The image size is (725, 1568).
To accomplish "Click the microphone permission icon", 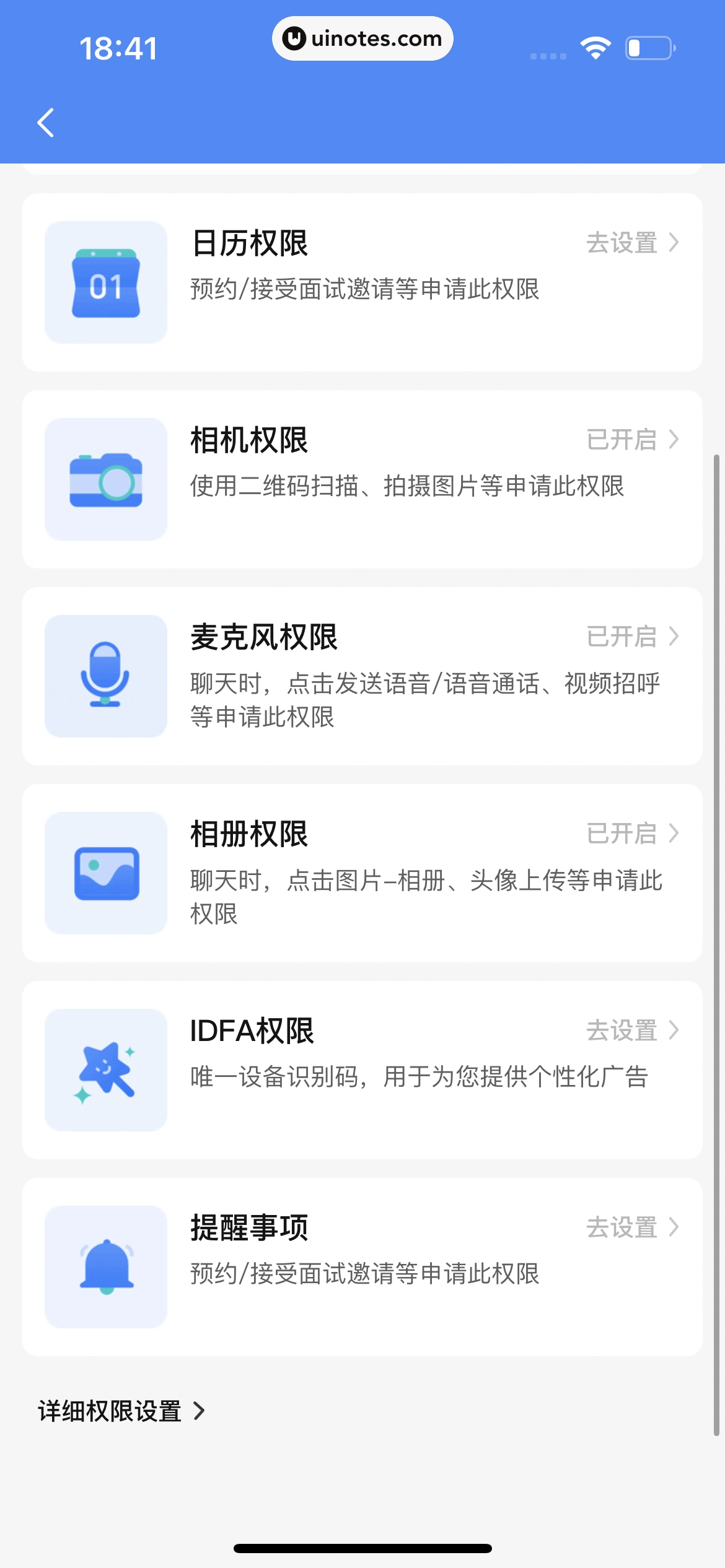I will 105,675.
